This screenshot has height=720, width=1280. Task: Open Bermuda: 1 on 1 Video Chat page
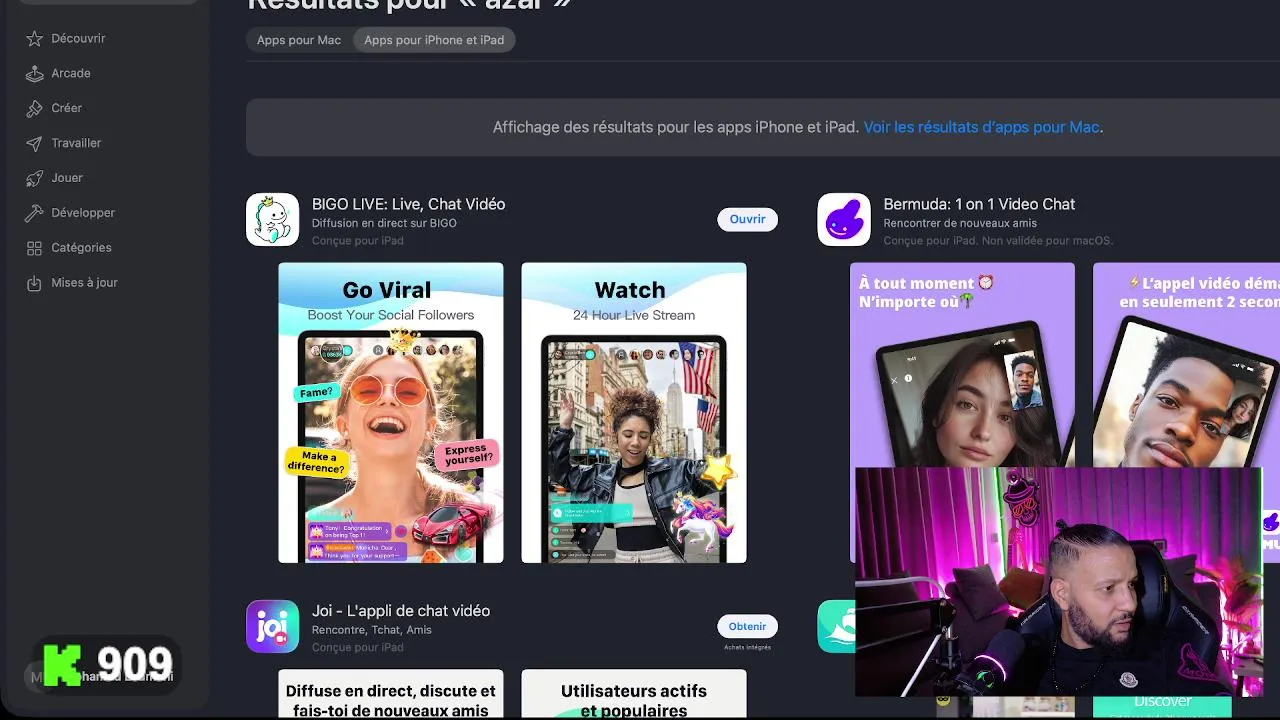979,204
